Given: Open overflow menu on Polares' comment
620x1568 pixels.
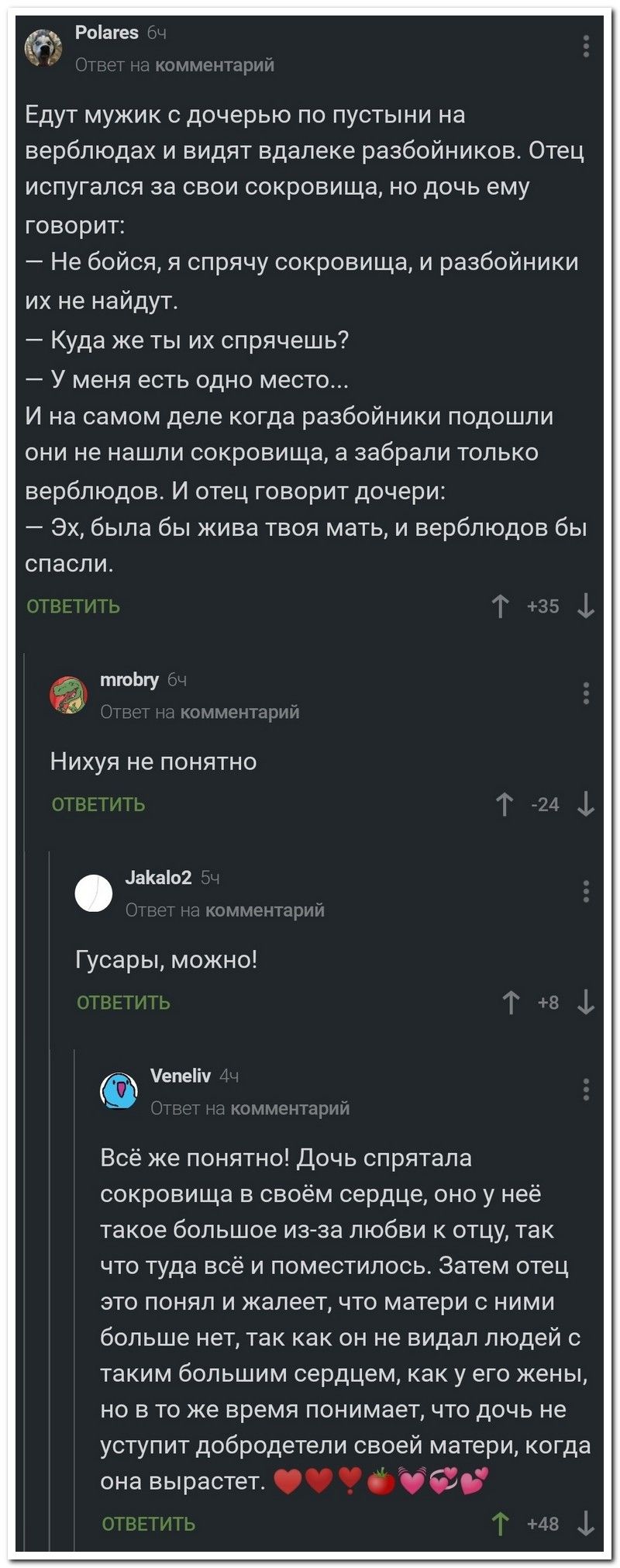Looking at the screenshot, I should (x=587, y=47).
